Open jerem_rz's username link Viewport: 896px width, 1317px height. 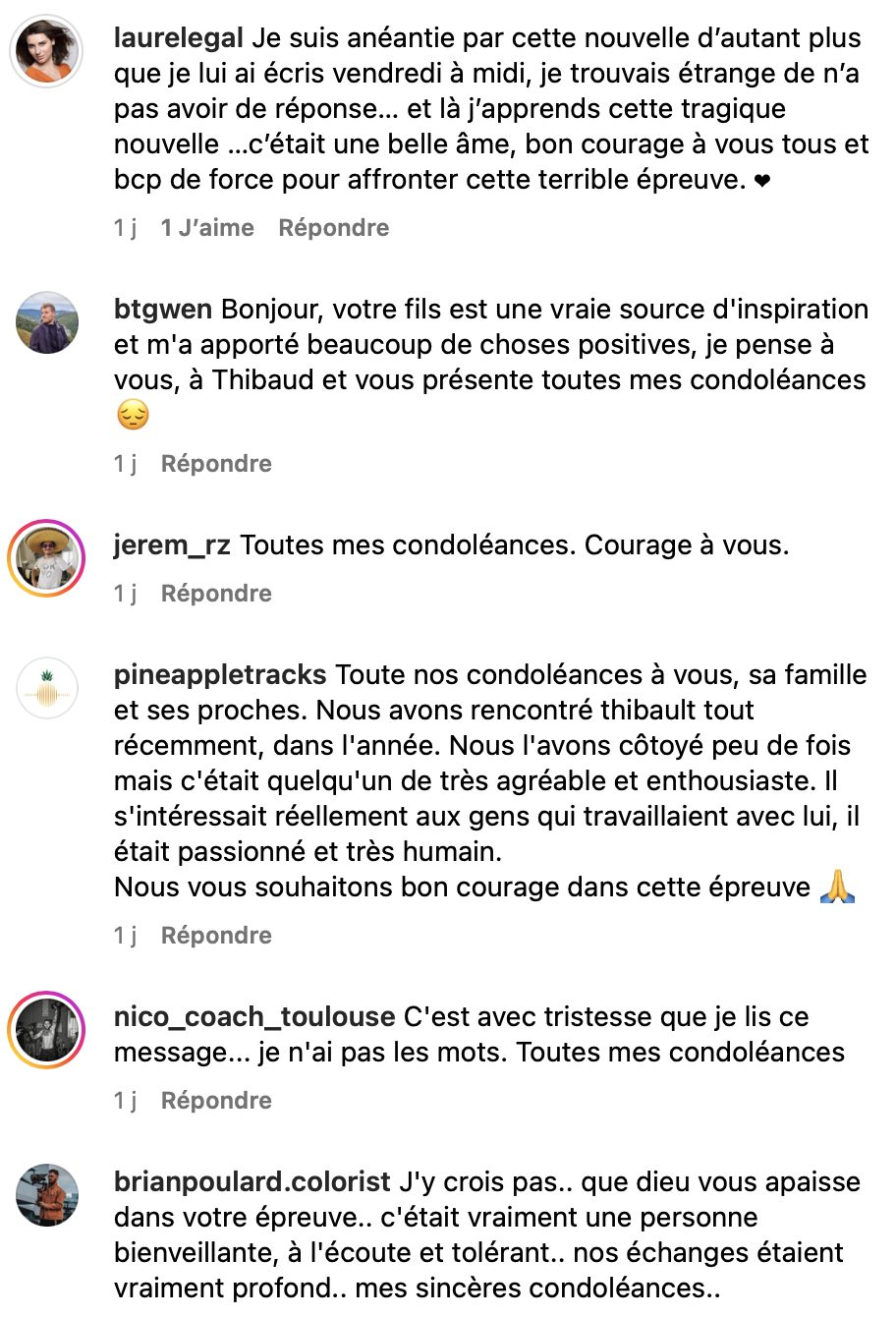pyautogui.click(x=172, y=545)
